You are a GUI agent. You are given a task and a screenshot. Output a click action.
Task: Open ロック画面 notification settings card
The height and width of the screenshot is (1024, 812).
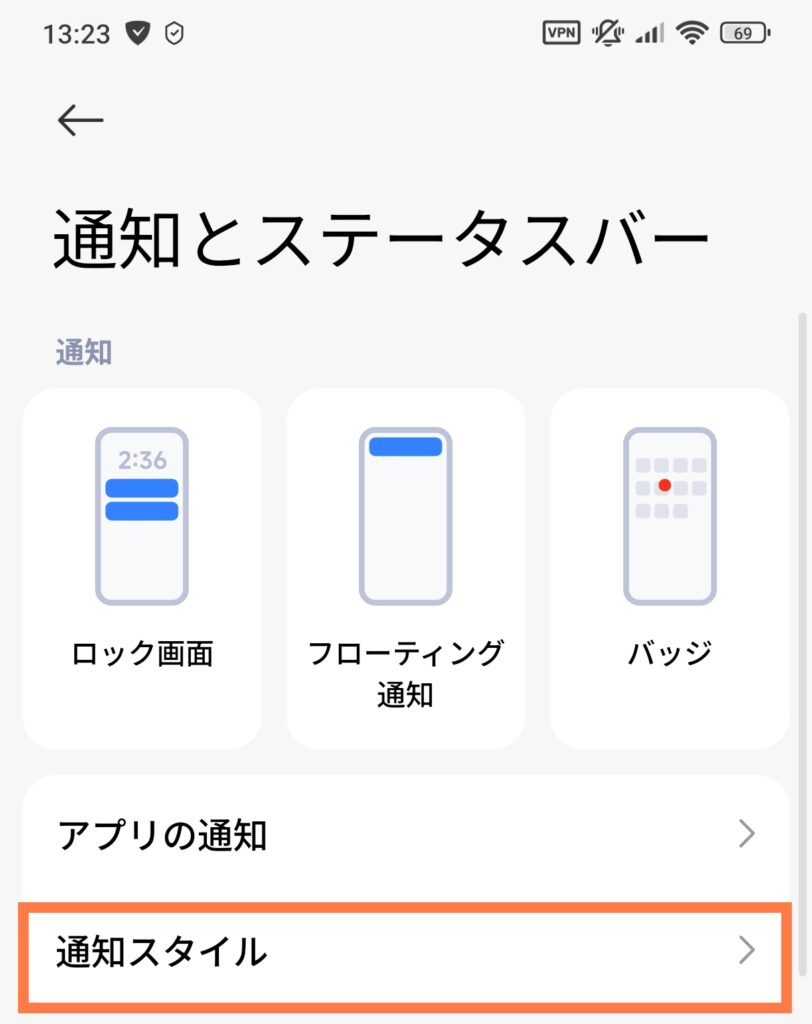click(142, 568)
